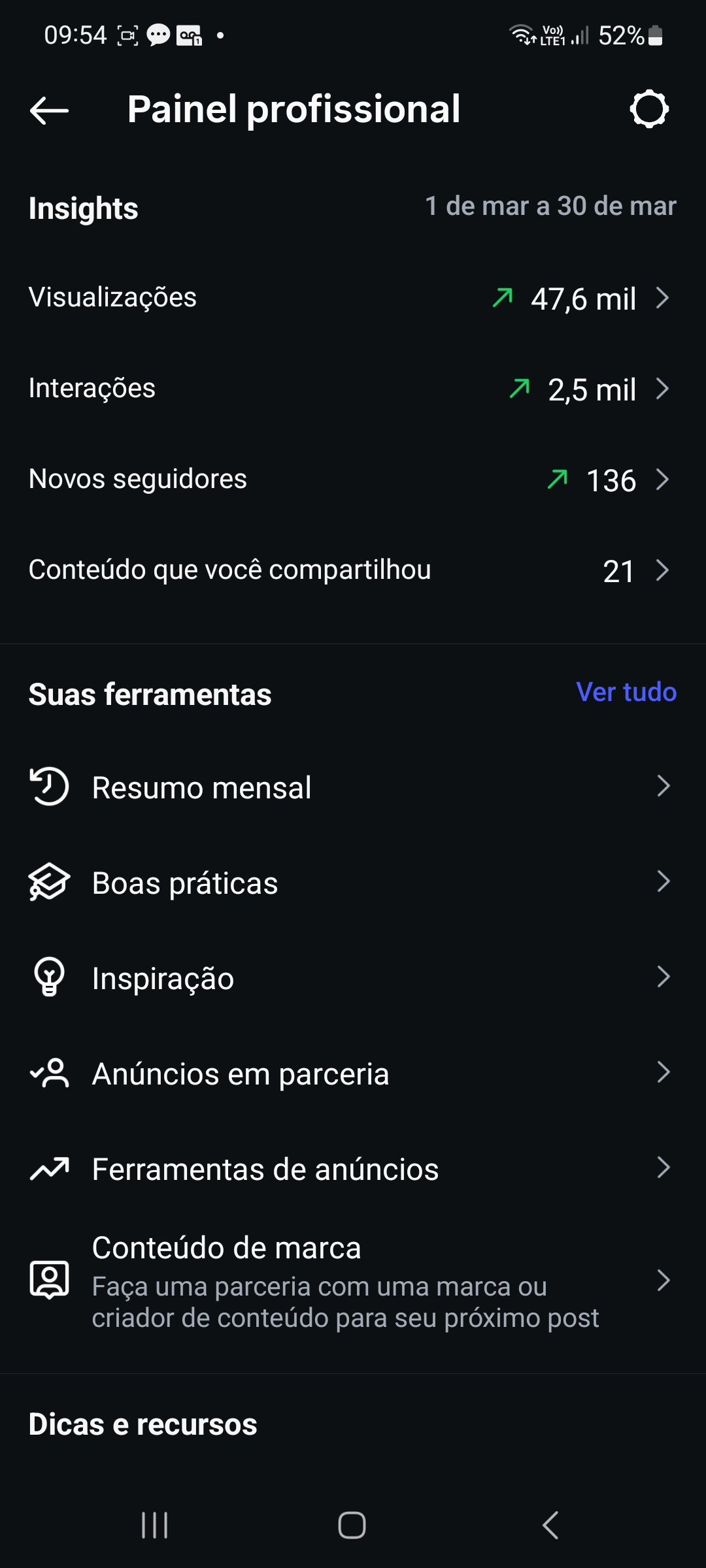Open recent apps from navigation bar

[x=155, y=1526]
